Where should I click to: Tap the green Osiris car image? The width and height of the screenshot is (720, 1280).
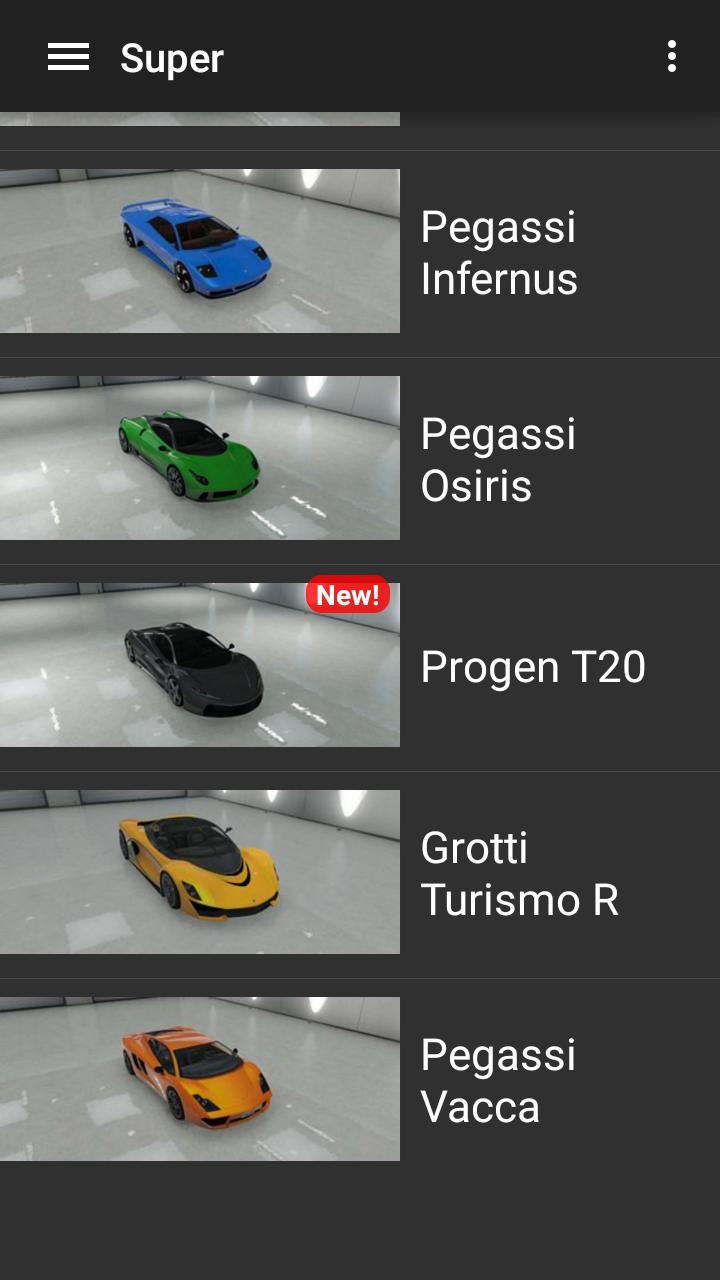(200, 456)
